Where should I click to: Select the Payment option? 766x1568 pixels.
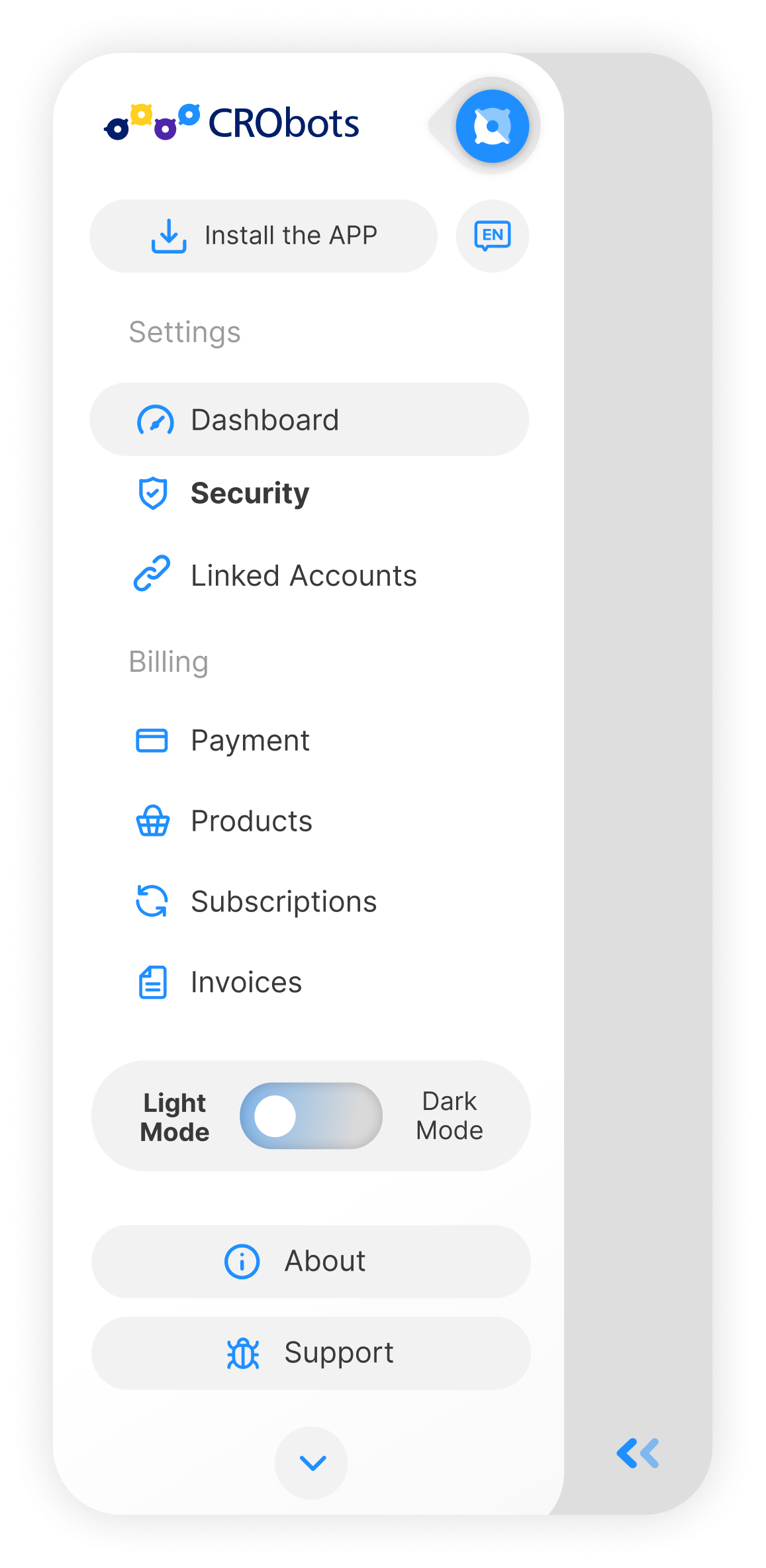pyautogui.click(x=250, y=741)
